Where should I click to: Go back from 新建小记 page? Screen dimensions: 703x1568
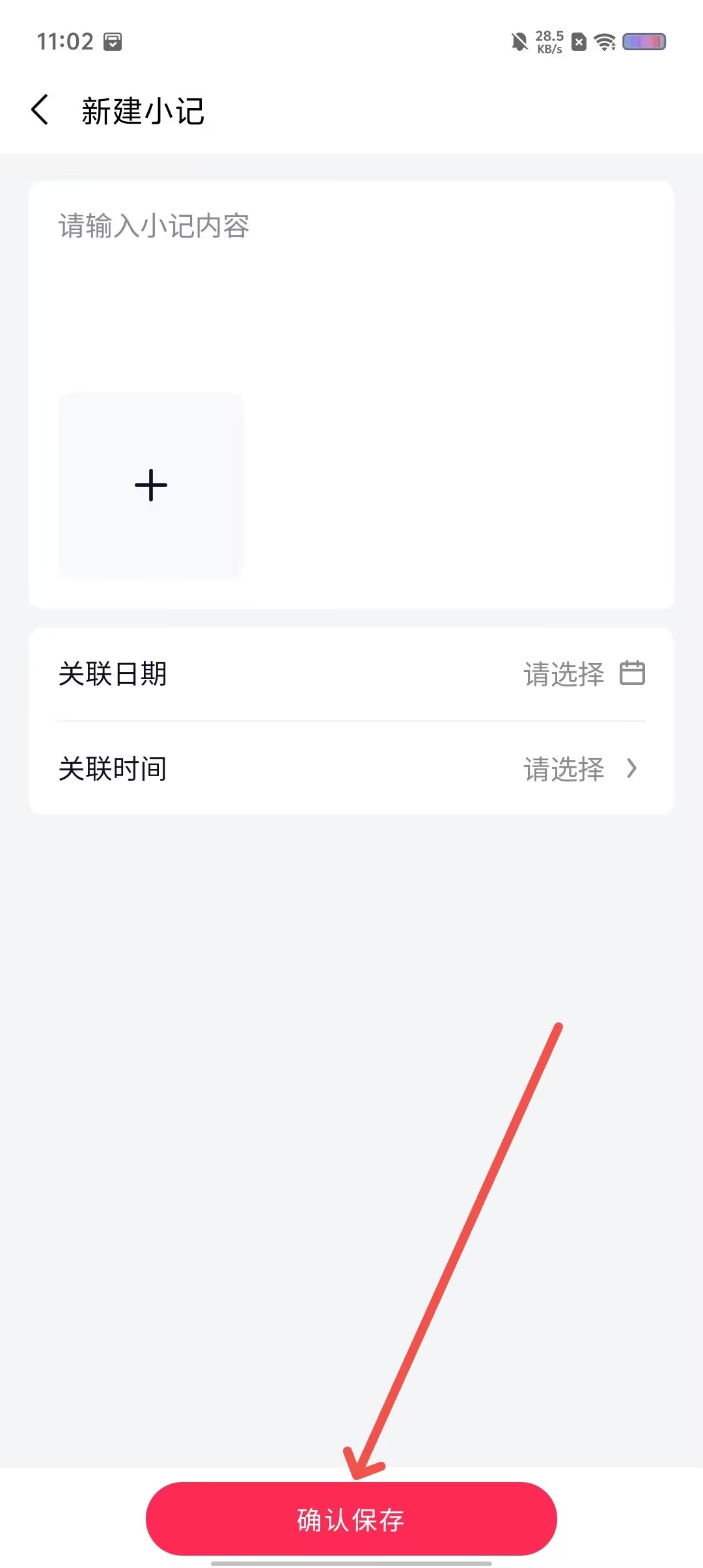(x=40, y=109)
